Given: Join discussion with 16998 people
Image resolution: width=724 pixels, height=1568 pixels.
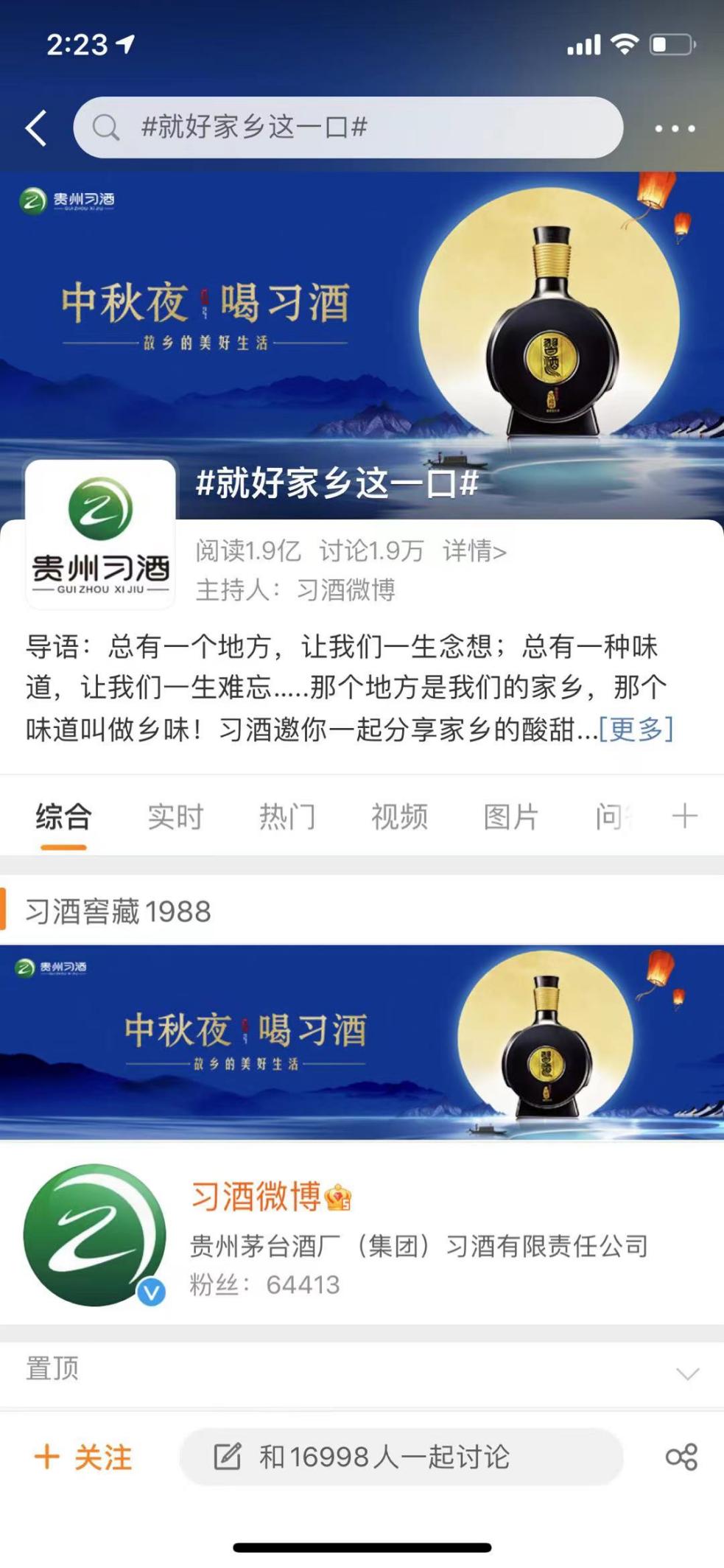Looking at the screenshot, I should tap(401, 1457).
